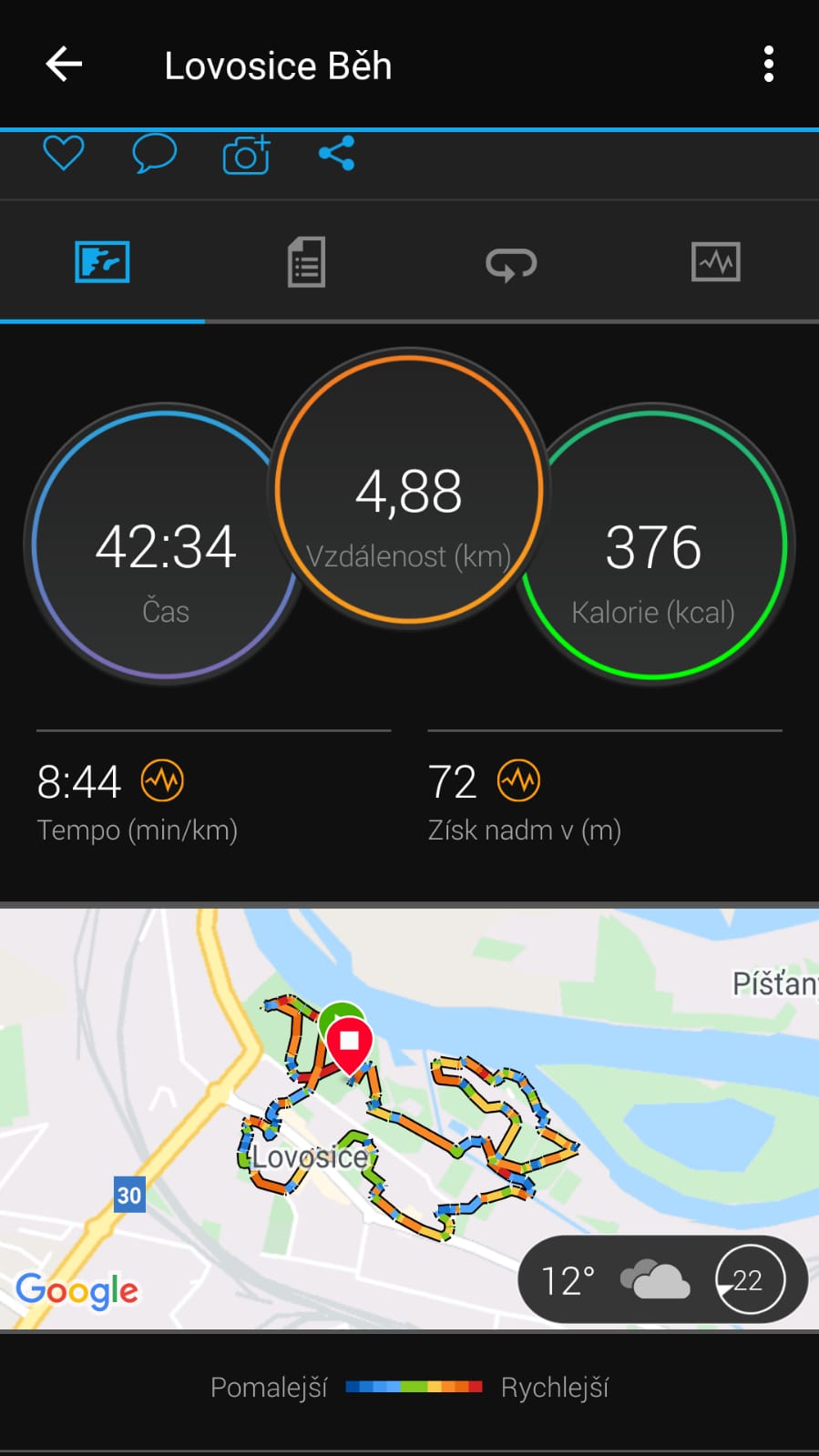Viewport: 819px width, 1456px height.
Task: Open the Lovosice route map
Action: point(409,1118)
